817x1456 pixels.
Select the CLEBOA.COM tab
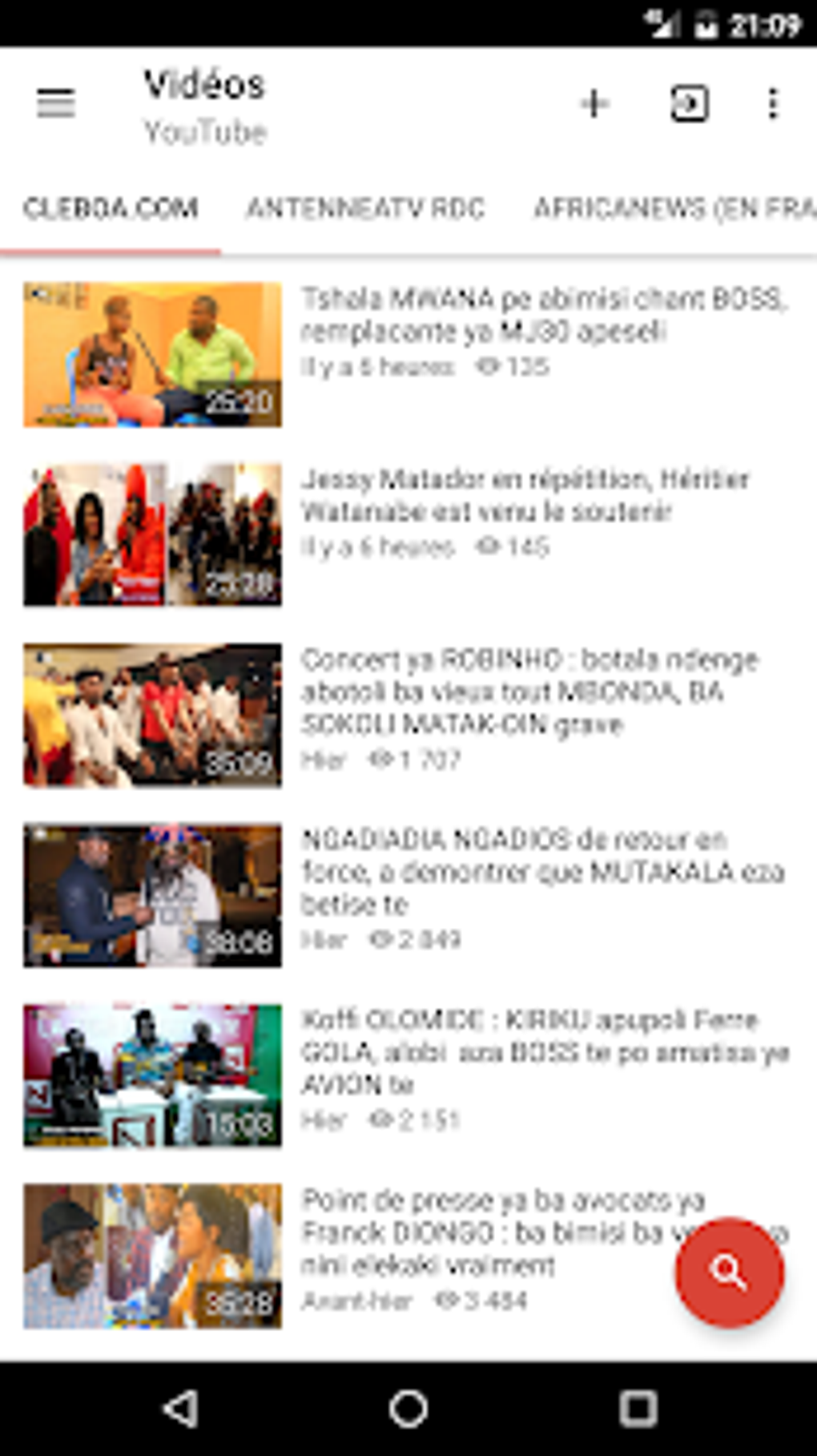tap(111, 208)
